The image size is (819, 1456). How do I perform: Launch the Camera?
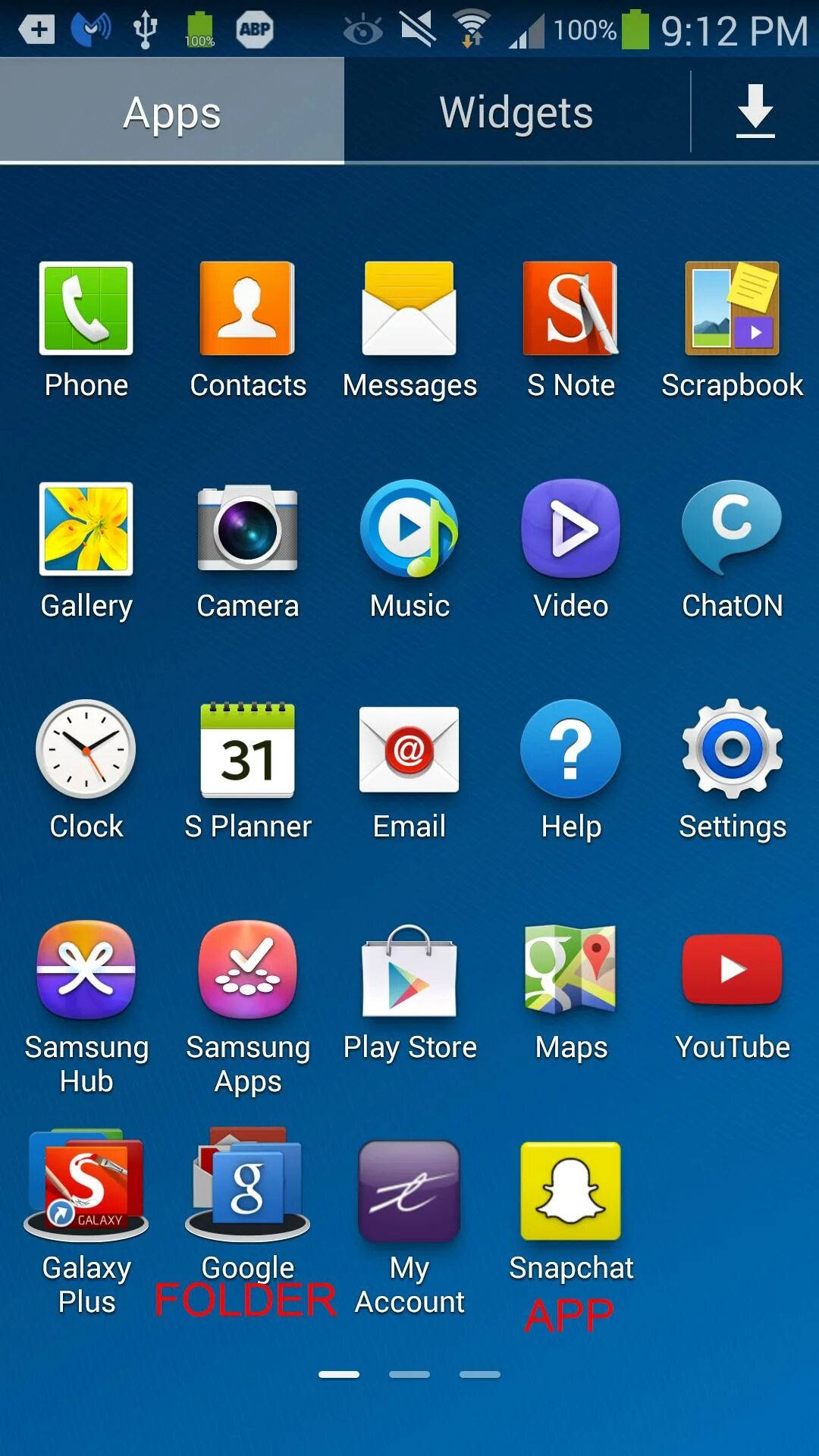pos(247,529)
